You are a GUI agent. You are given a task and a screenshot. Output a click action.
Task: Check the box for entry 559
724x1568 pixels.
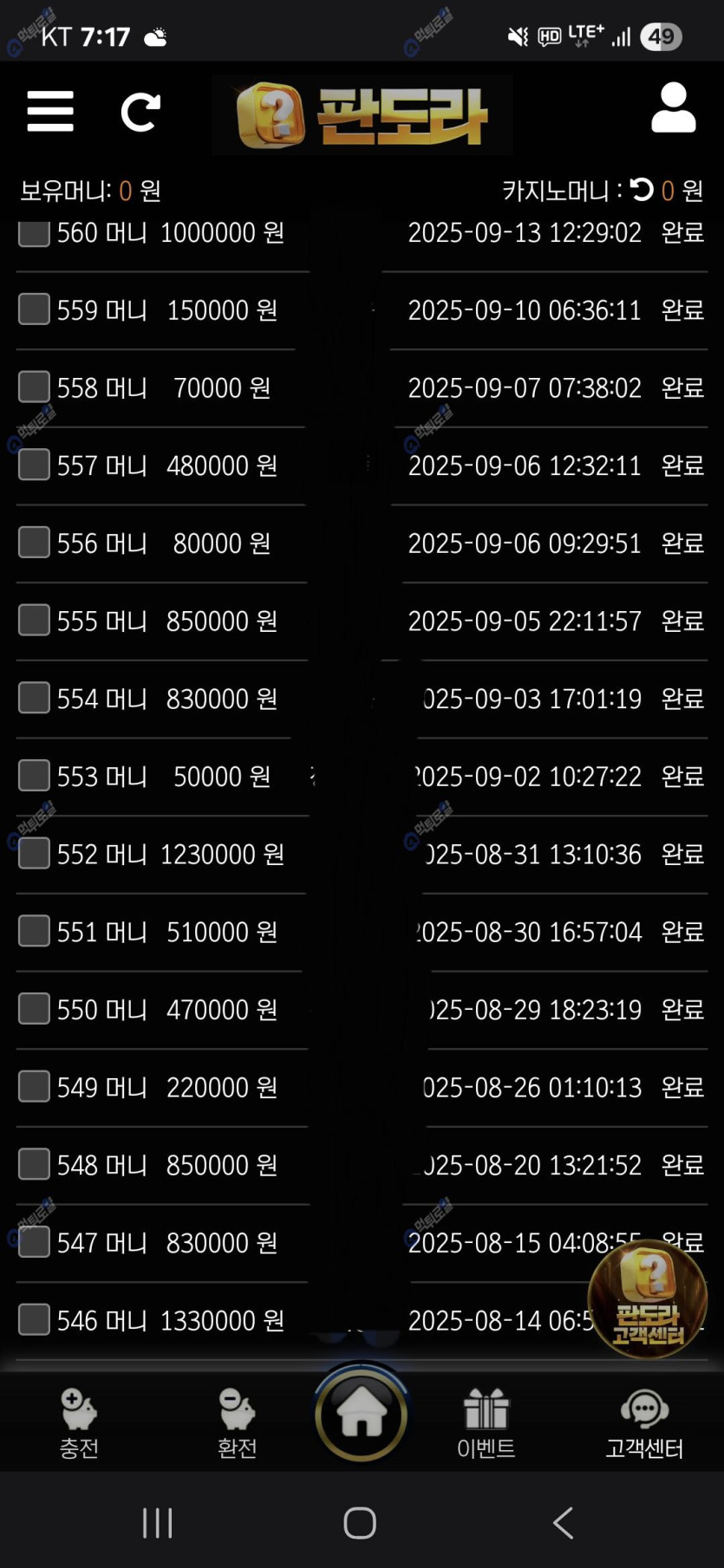pyautogui.click(x=34, y=309)
